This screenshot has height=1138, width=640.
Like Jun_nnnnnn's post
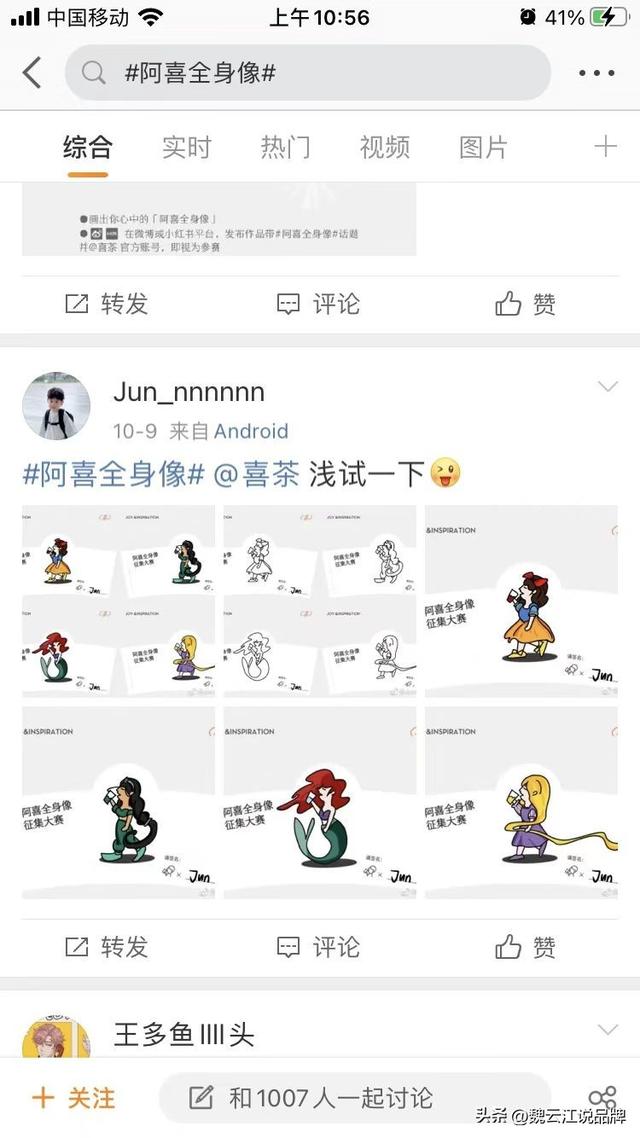(x=526, y=946)
